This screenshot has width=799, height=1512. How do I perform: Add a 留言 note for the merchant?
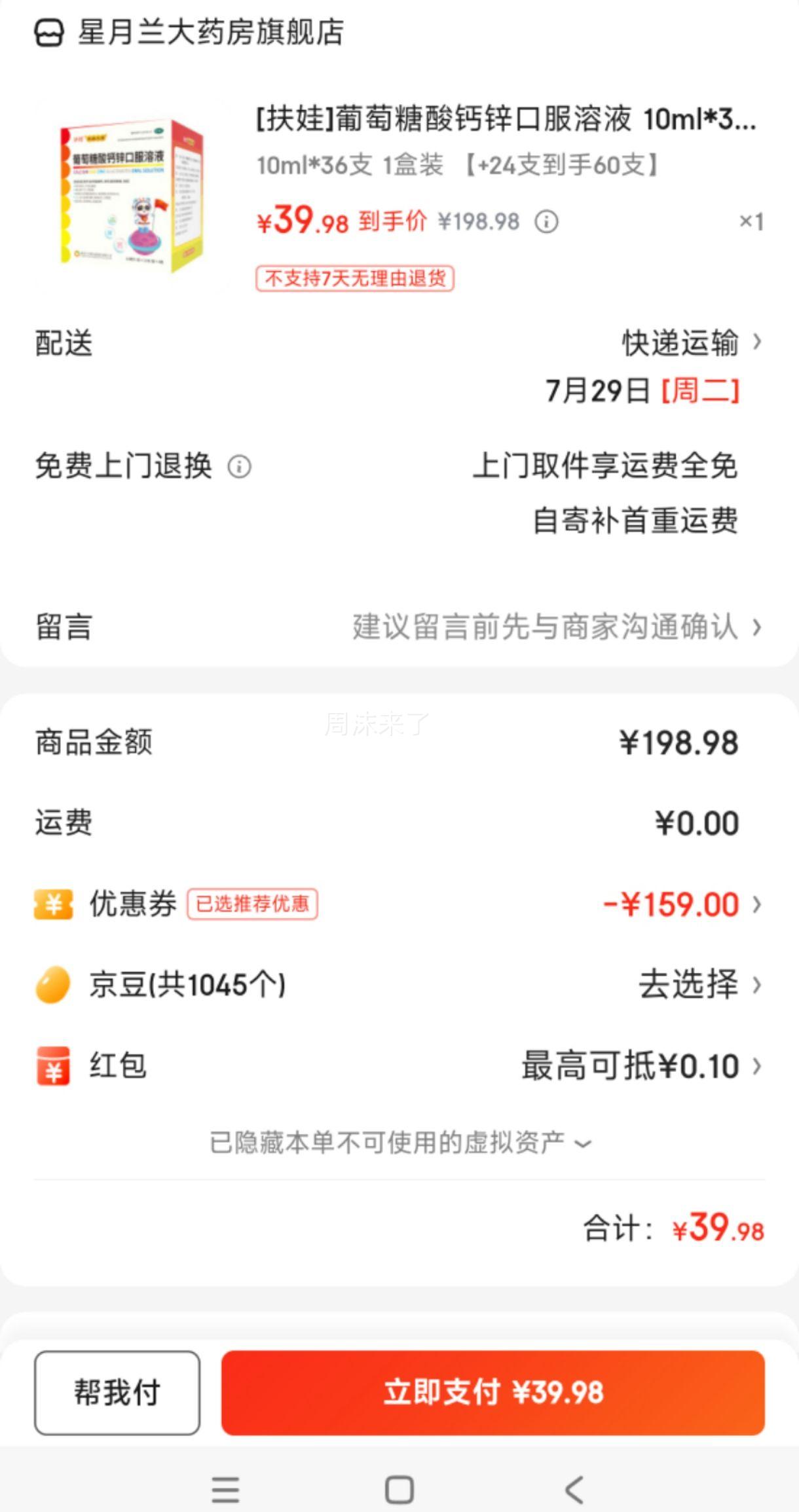557,627
